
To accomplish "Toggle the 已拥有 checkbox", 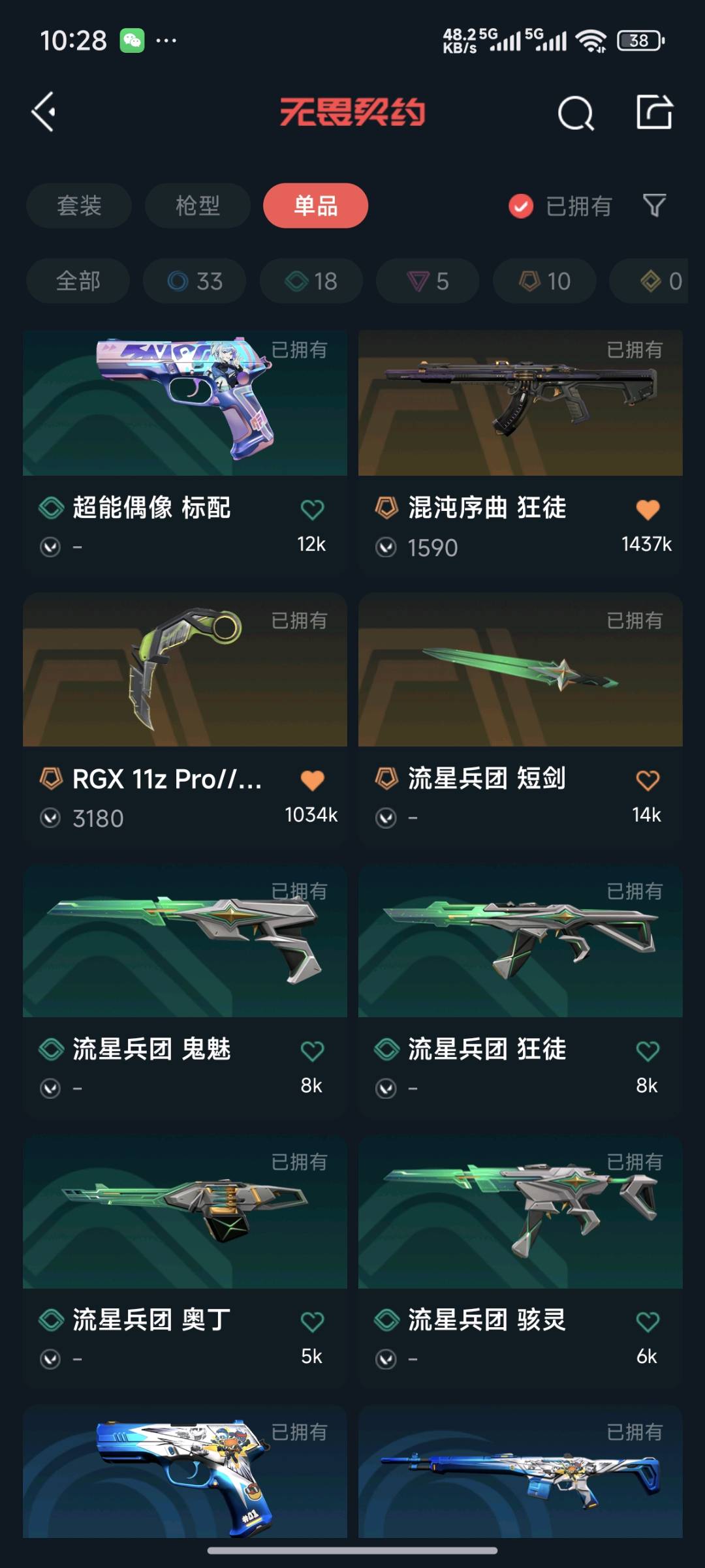I will coord(521,207).
